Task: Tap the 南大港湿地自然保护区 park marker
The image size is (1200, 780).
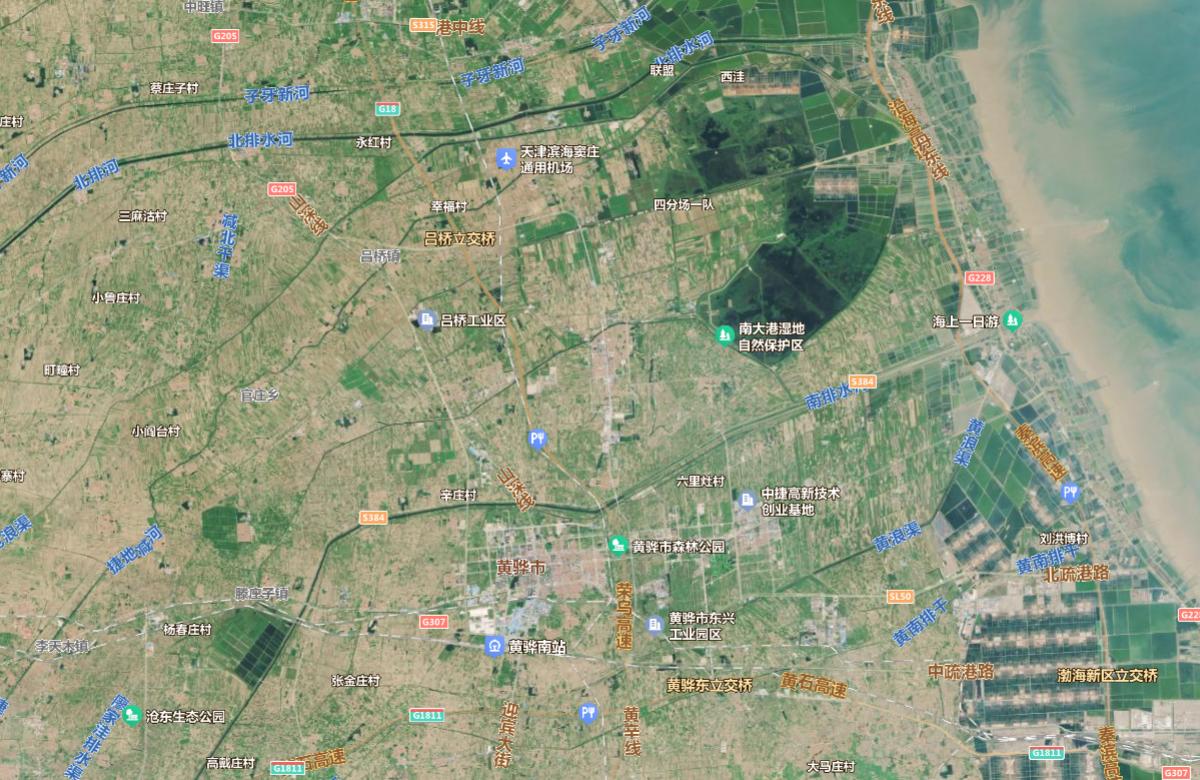Action: [x=725, y=335]
